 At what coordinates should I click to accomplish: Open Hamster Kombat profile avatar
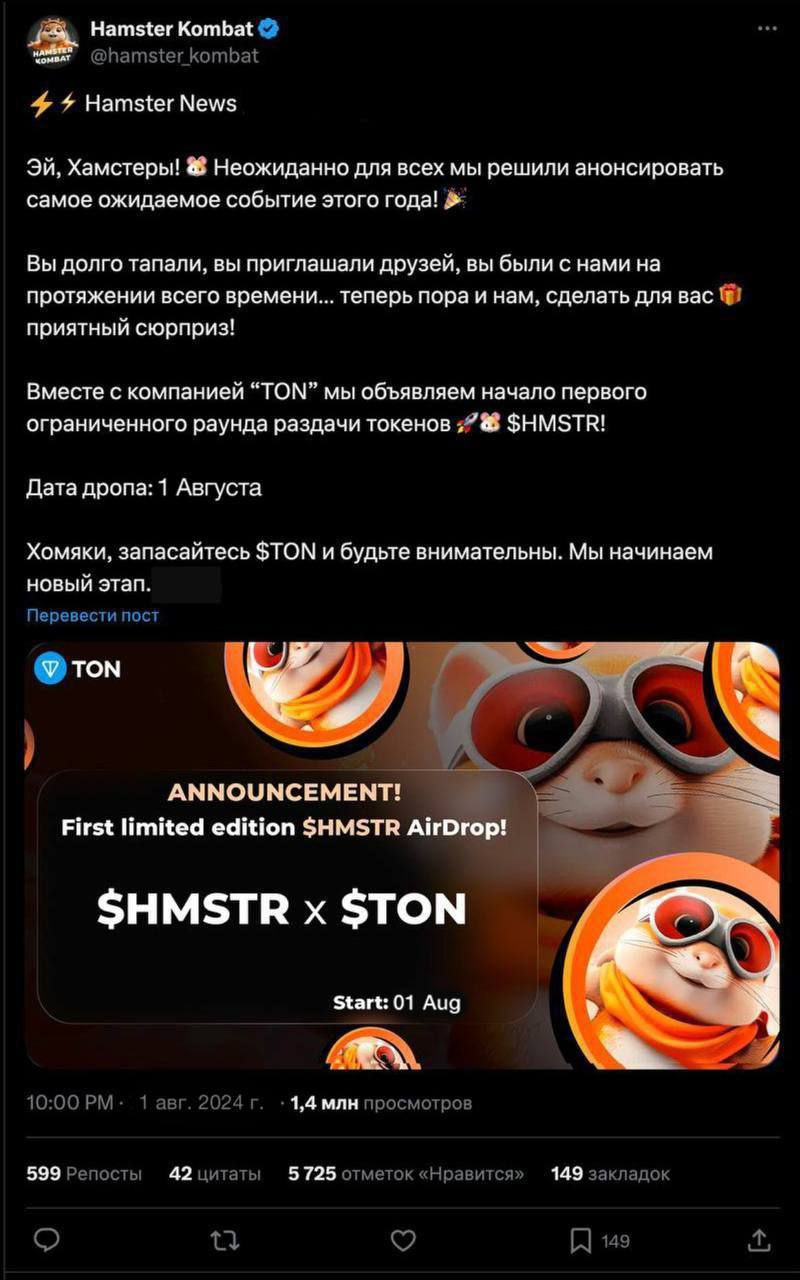[52, 42]
